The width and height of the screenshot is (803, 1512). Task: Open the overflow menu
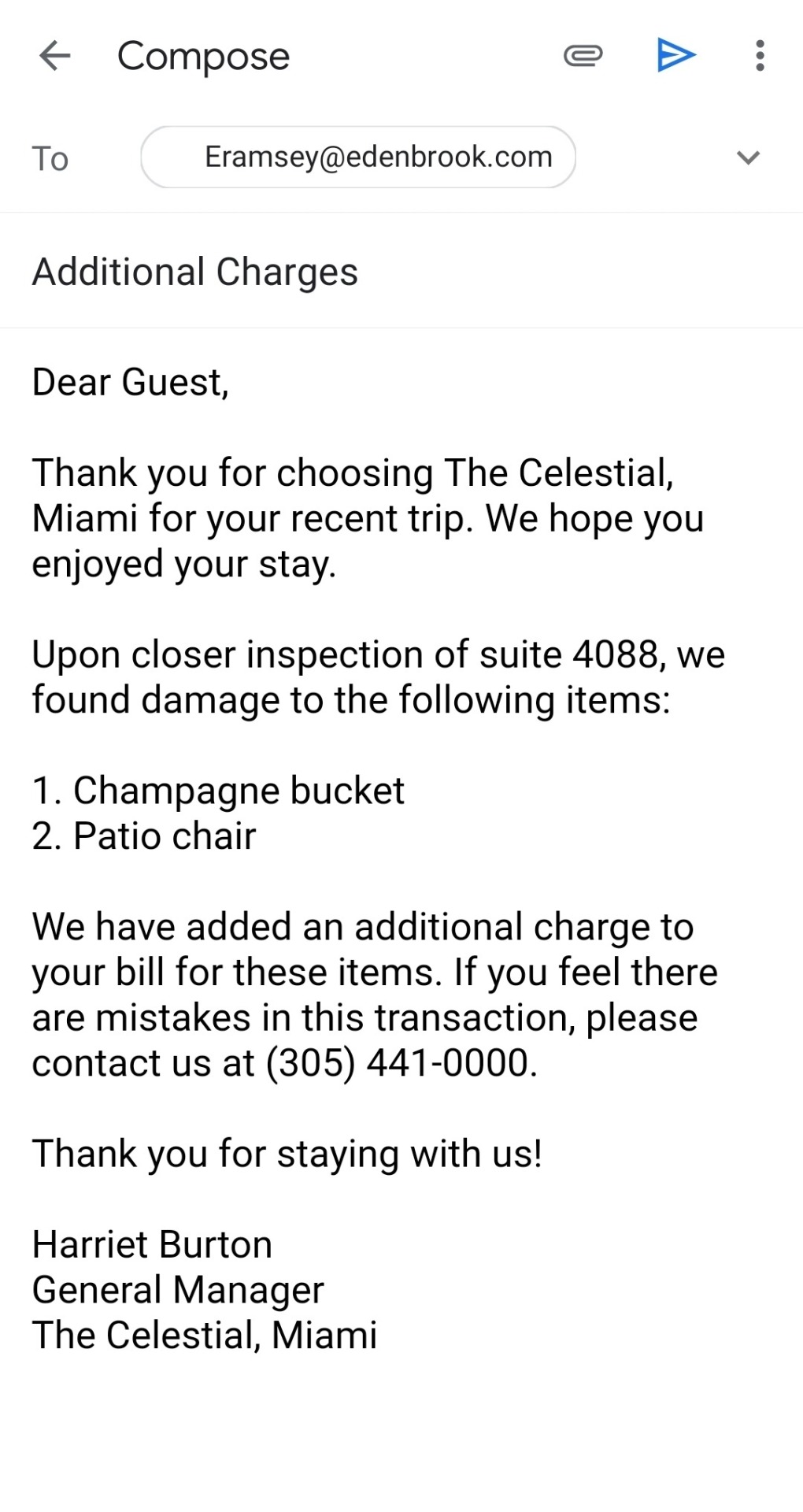(x=759, y=56)
